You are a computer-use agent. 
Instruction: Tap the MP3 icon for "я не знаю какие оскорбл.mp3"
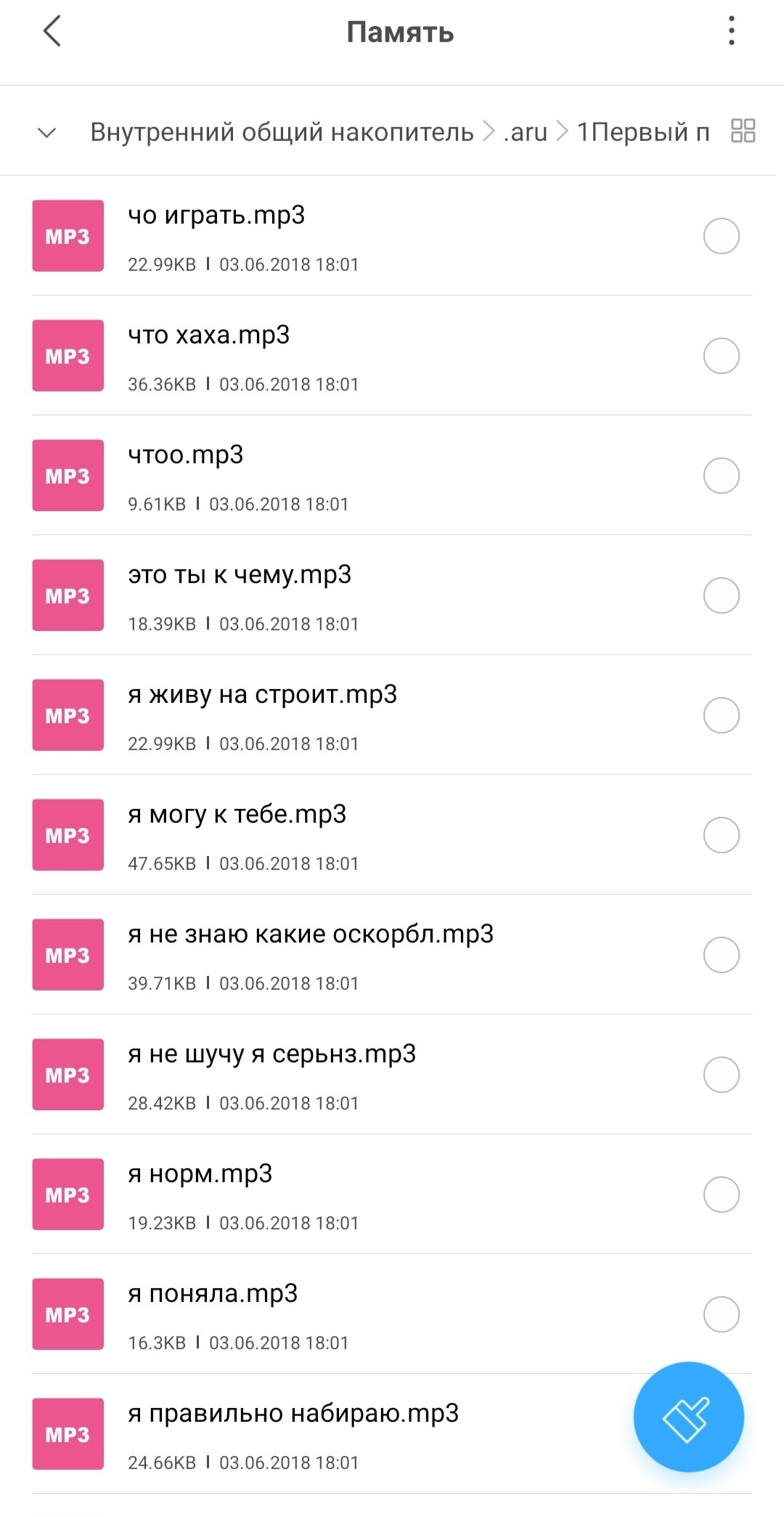pos(68,955)
